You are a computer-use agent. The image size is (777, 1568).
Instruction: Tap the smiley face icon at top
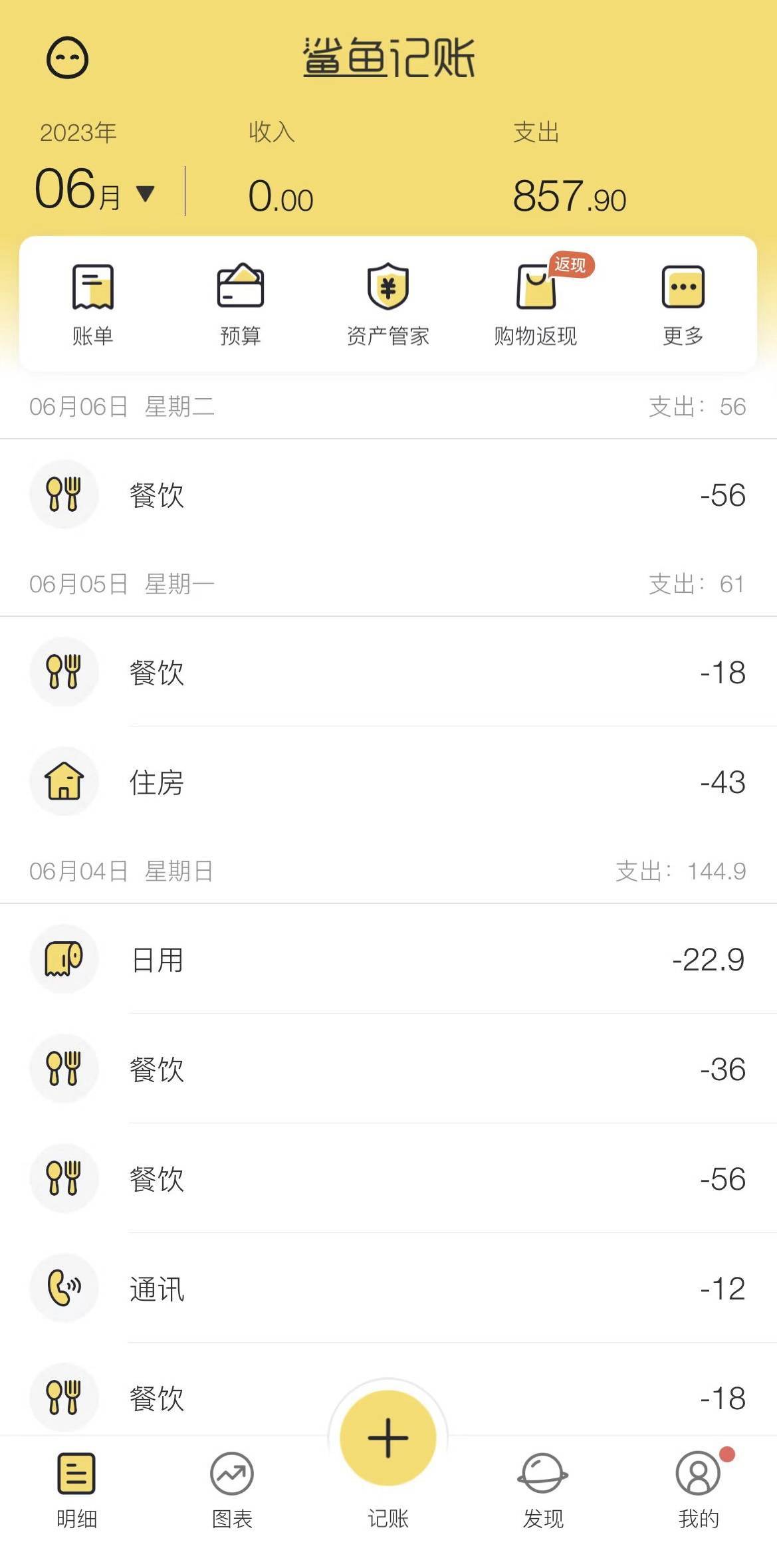(67, 58)
